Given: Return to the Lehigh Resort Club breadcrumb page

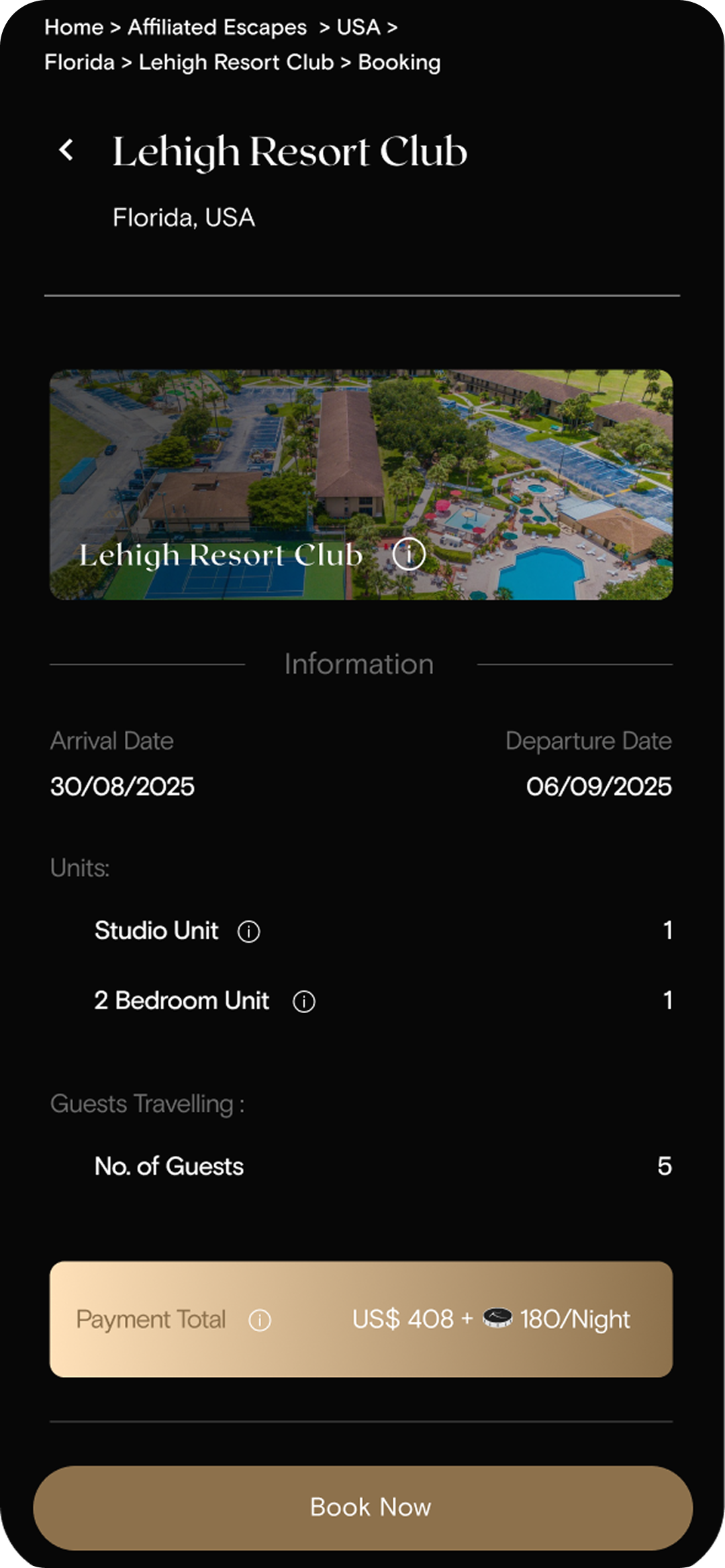Looking at the screenshot, I should 236,62.
